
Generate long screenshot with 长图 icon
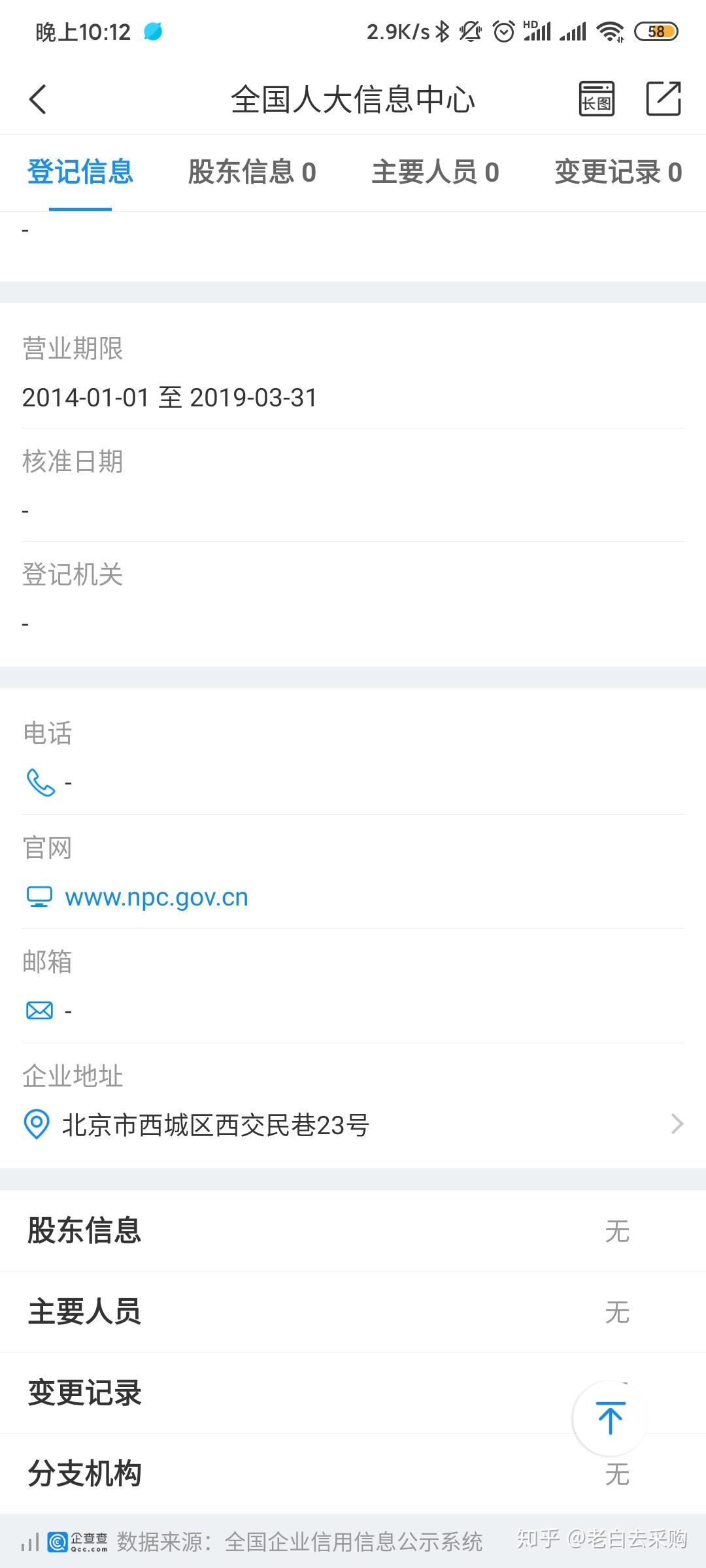[596, 99]
